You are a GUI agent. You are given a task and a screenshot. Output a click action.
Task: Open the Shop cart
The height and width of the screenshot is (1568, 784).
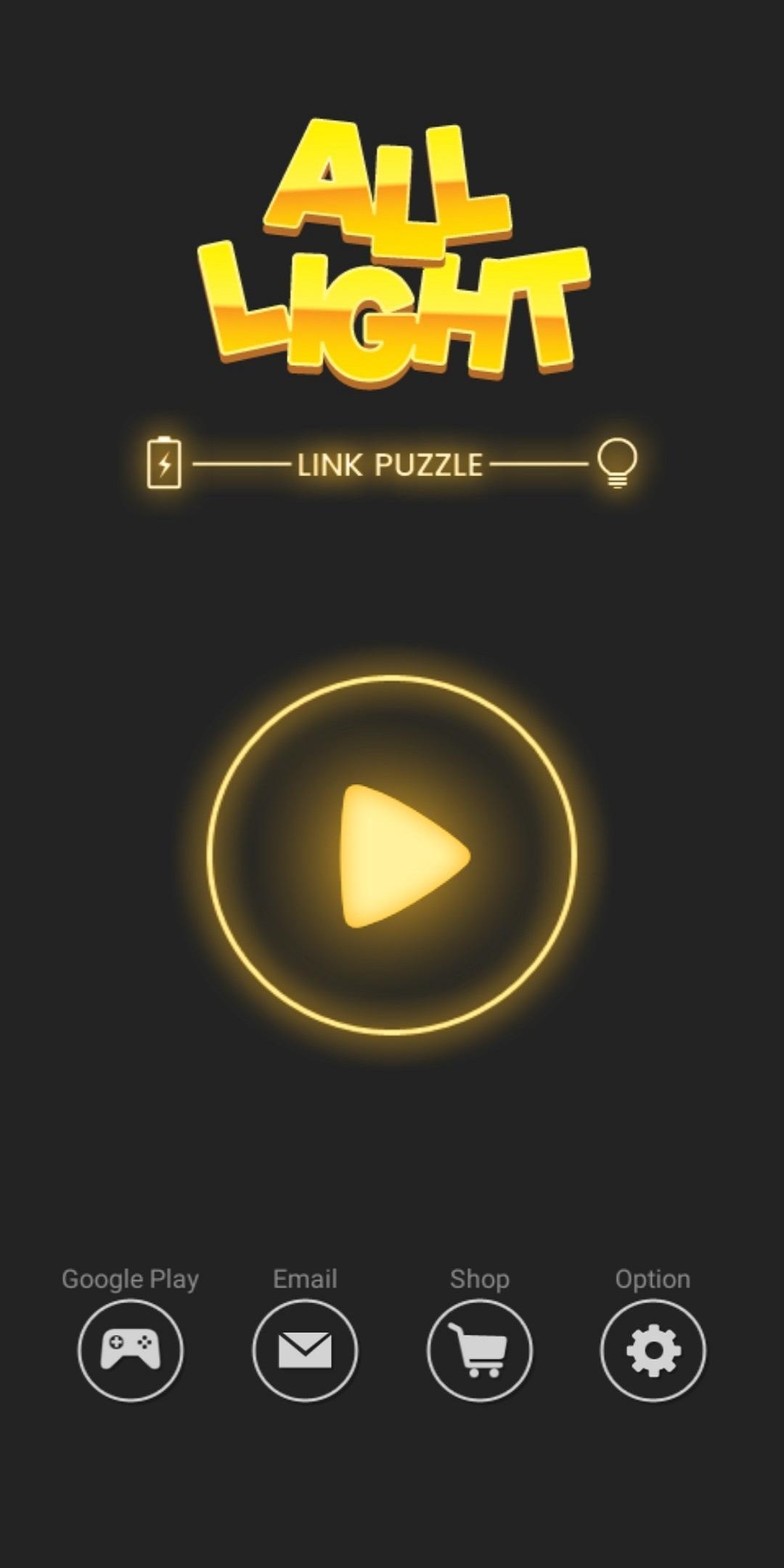pos(479,1350)
